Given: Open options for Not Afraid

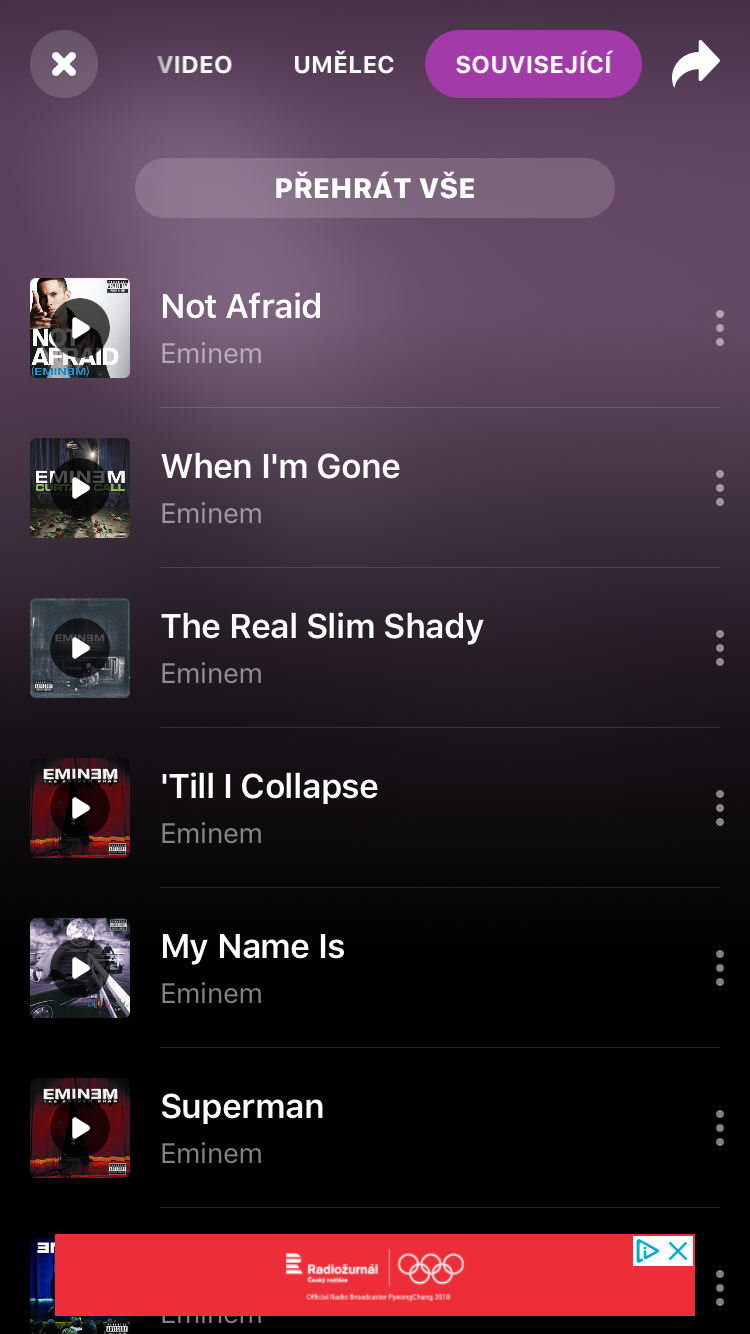Looking at the screenshot, I should pyautogui.click(x=719, y=328).
